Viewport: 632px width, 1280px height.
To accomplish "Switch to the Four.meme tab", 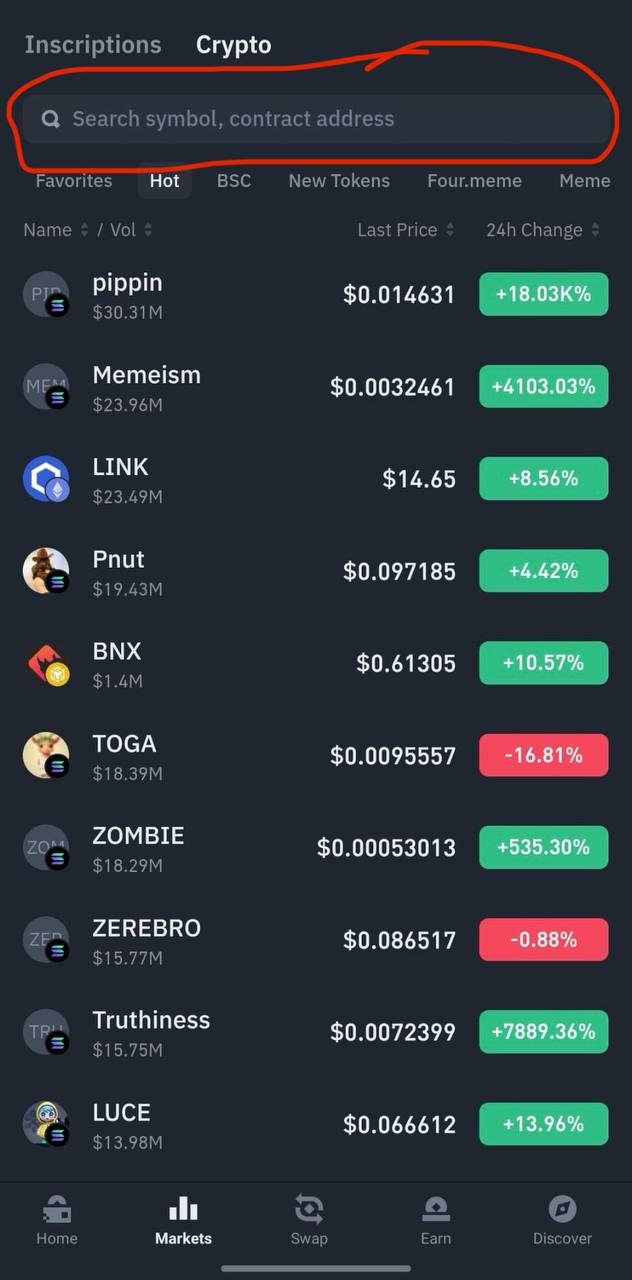I will pyautogui.click(x=474, y=181).
